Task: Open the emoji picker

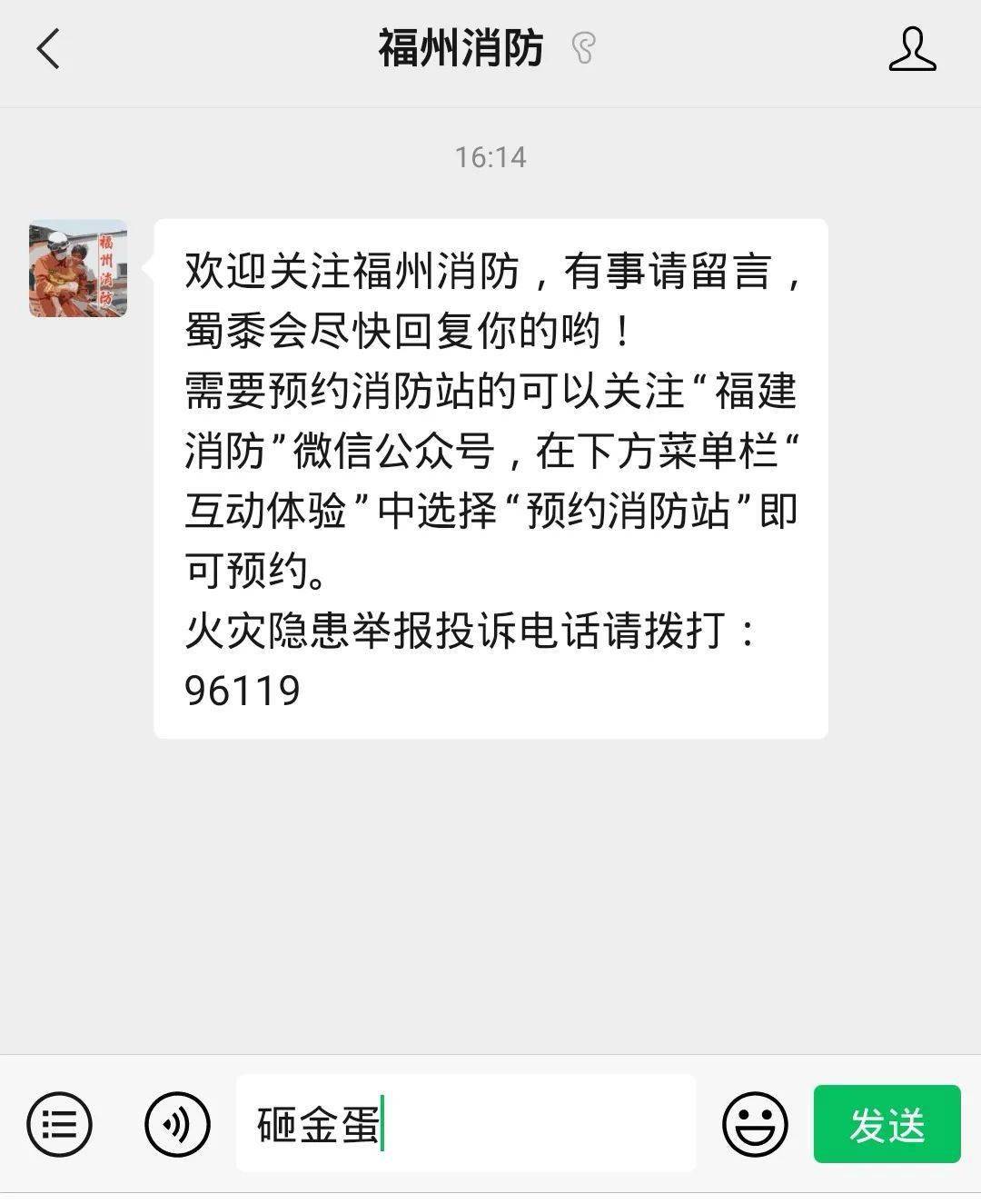Action: [x=755, y=1124]
